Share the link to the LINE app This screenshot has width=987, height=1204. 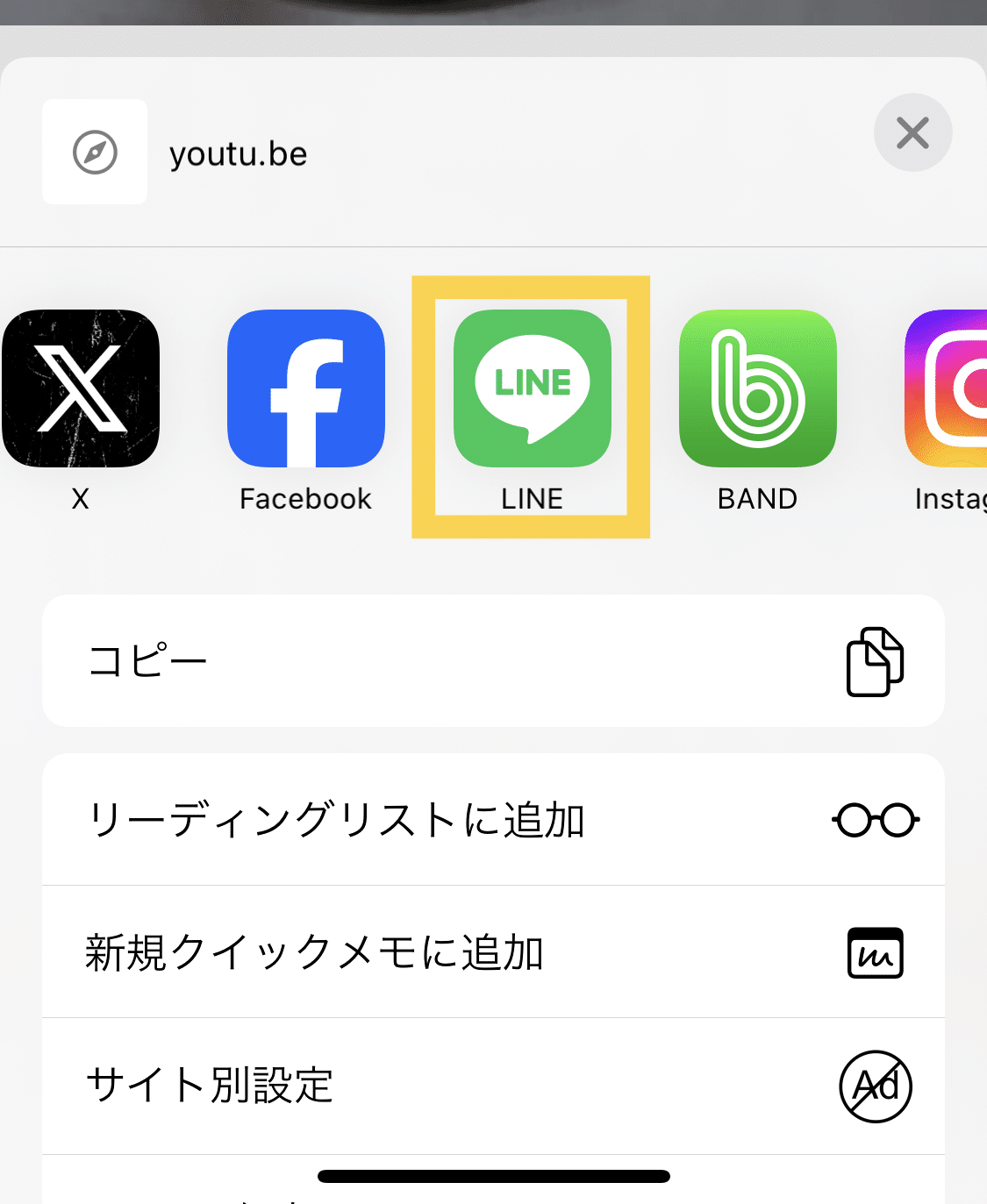coord(531,388)
